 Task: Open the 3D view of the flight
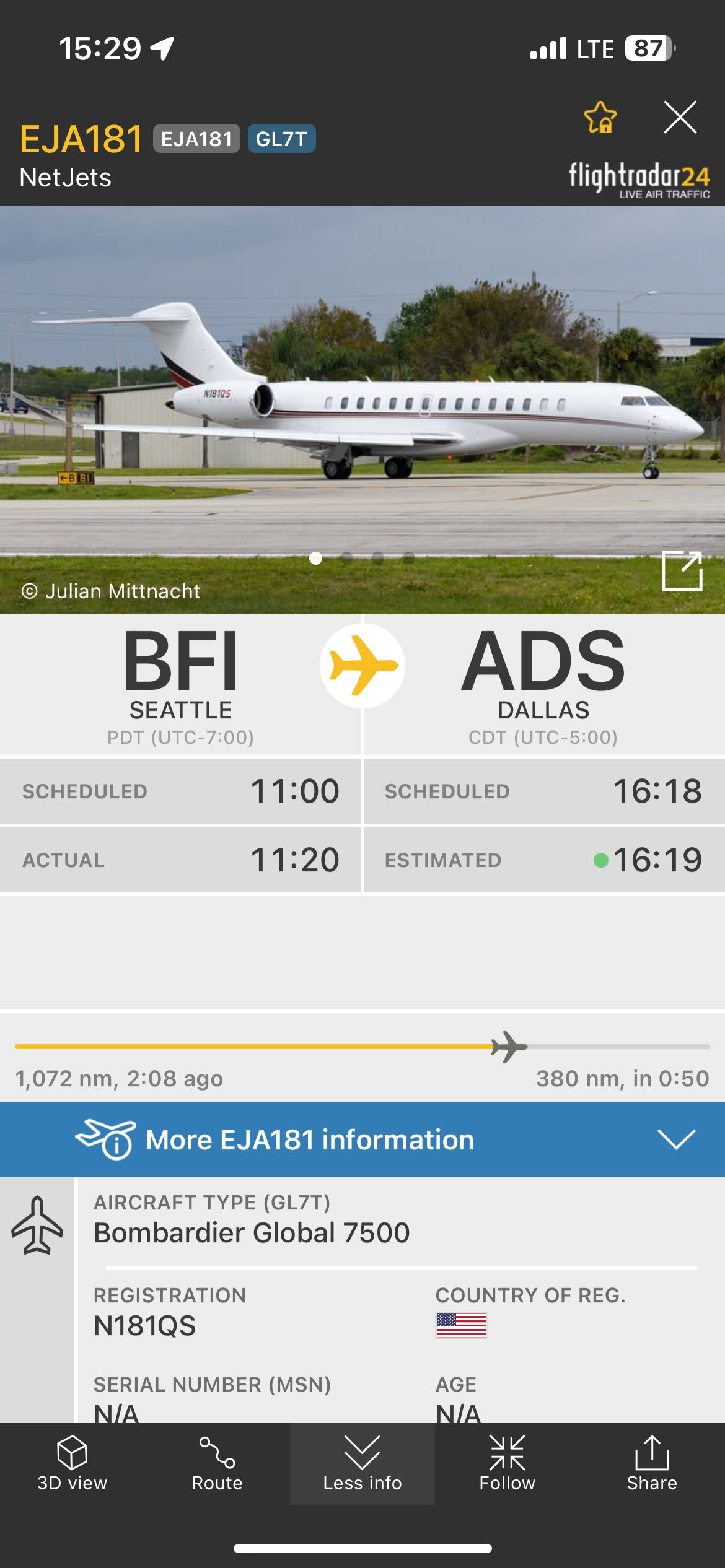[72, 1463]
